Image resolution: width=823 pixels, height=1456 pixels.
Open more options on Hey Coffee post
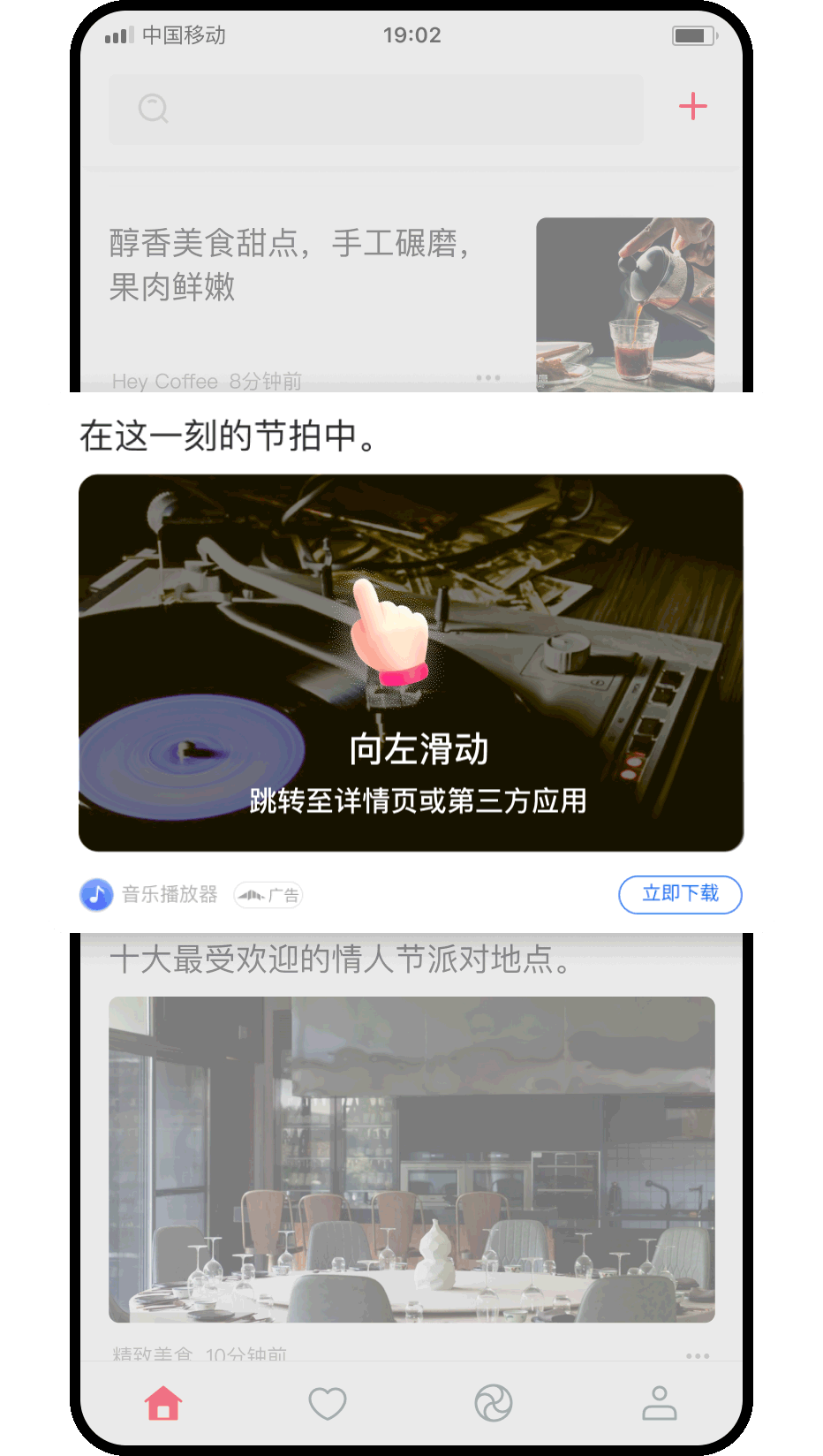487,378
